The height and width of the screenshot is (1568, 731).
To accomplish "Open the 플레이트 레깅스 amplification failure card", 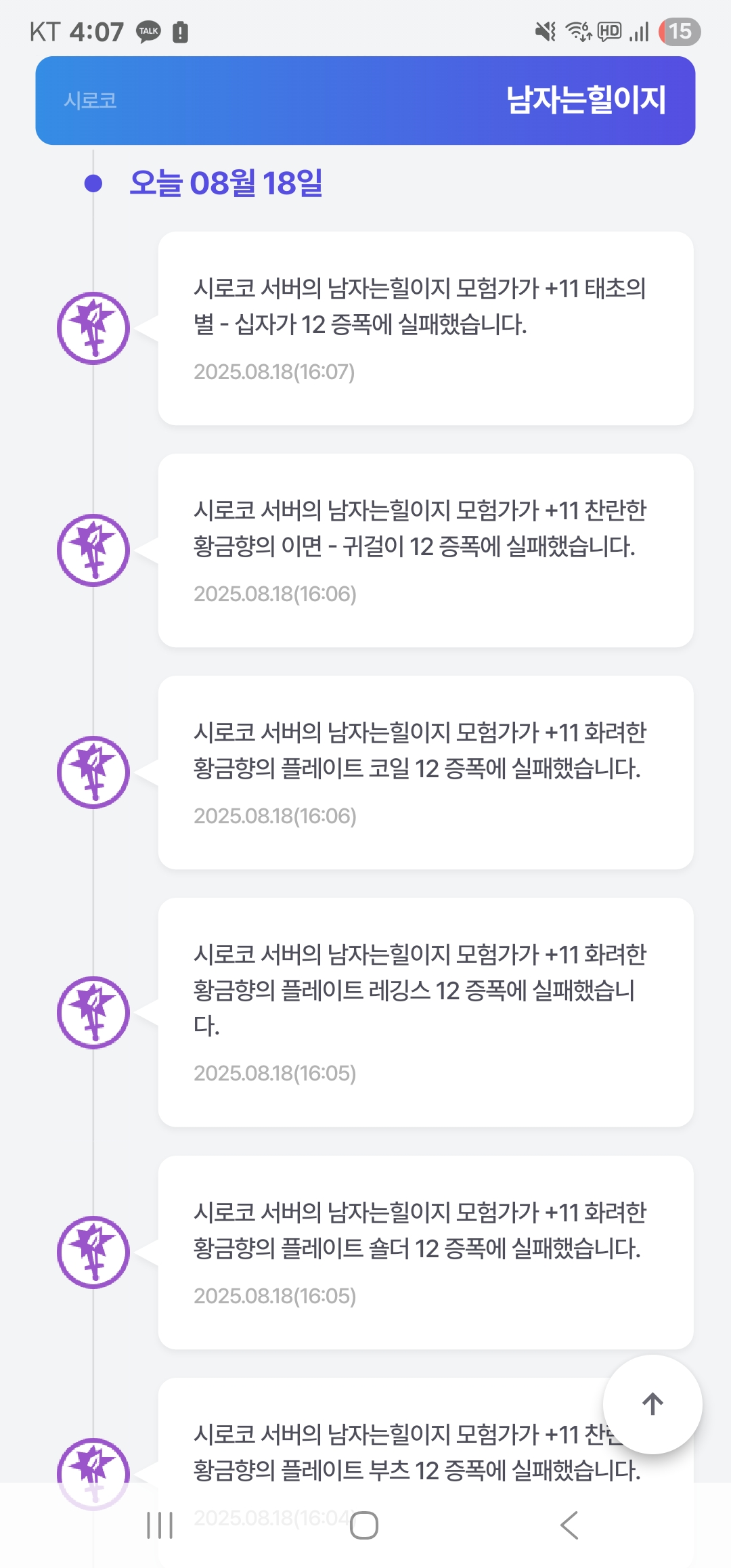I will [426, 1012].
